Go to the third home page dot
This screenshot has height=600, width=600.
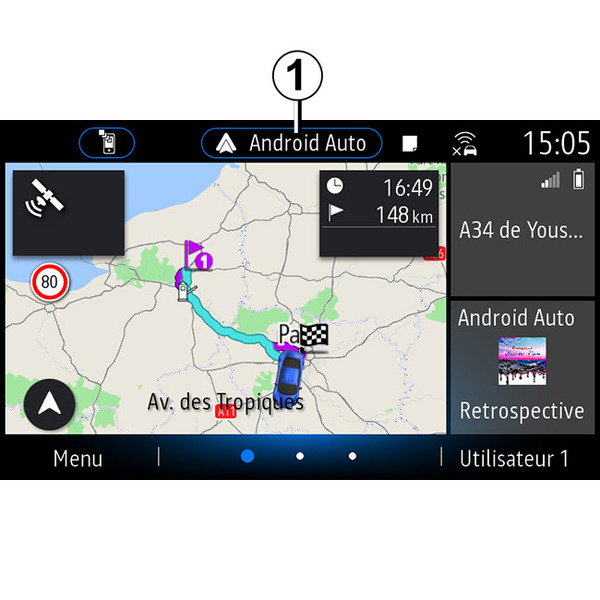click(352, 456)
